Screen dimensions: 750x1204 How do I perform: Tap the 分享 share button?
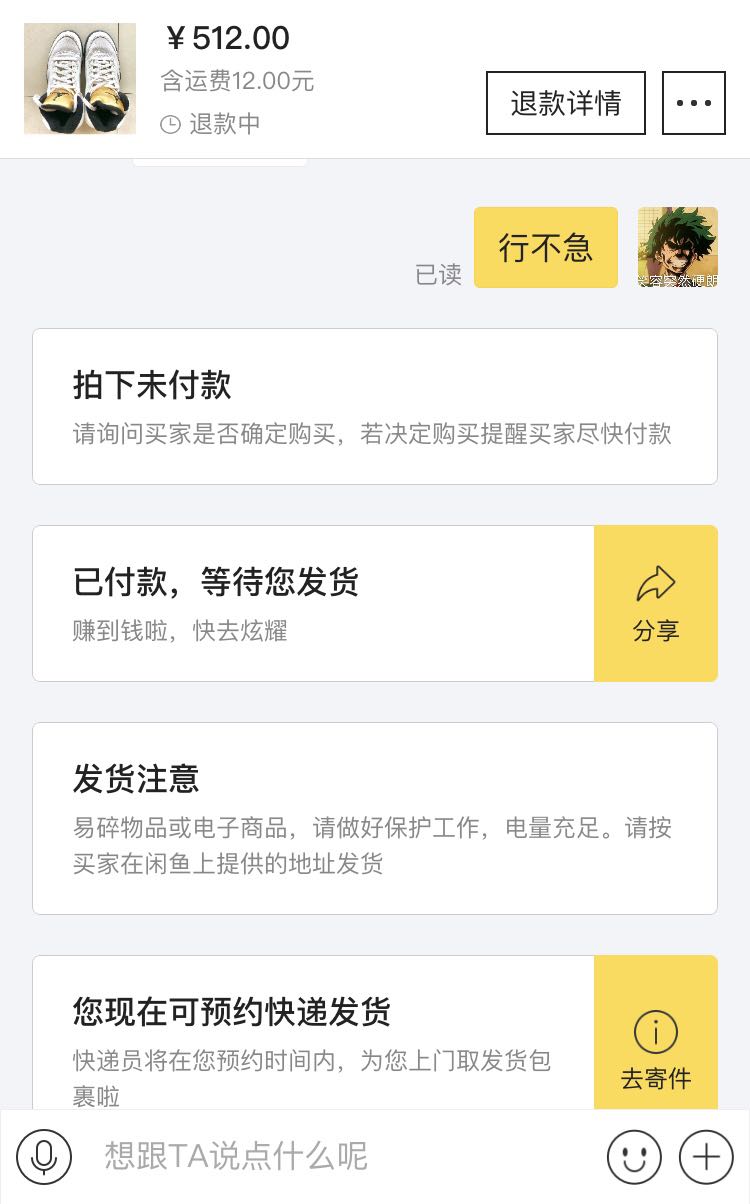pos(656,603)
